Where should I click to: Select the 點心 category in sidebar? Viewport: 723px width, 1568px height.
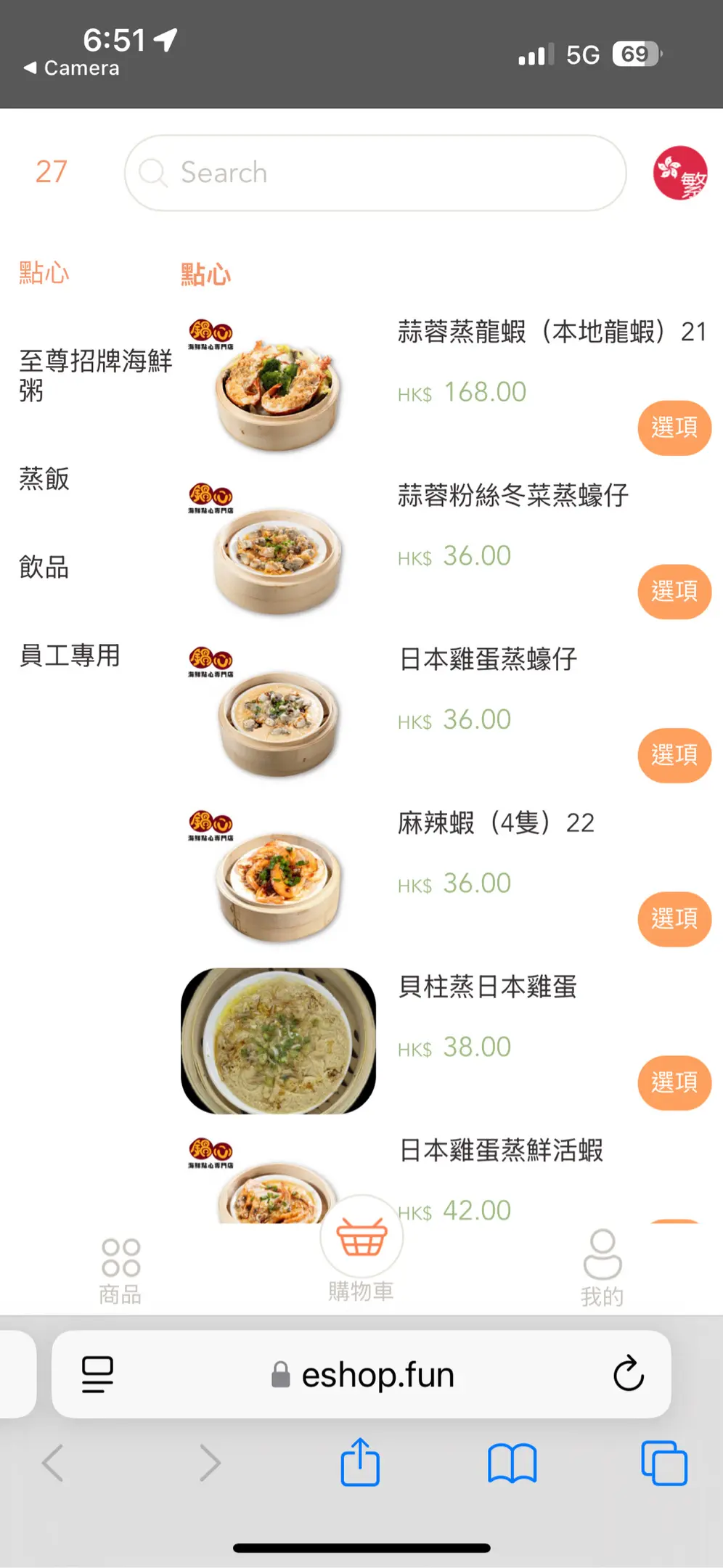[44, 274]
